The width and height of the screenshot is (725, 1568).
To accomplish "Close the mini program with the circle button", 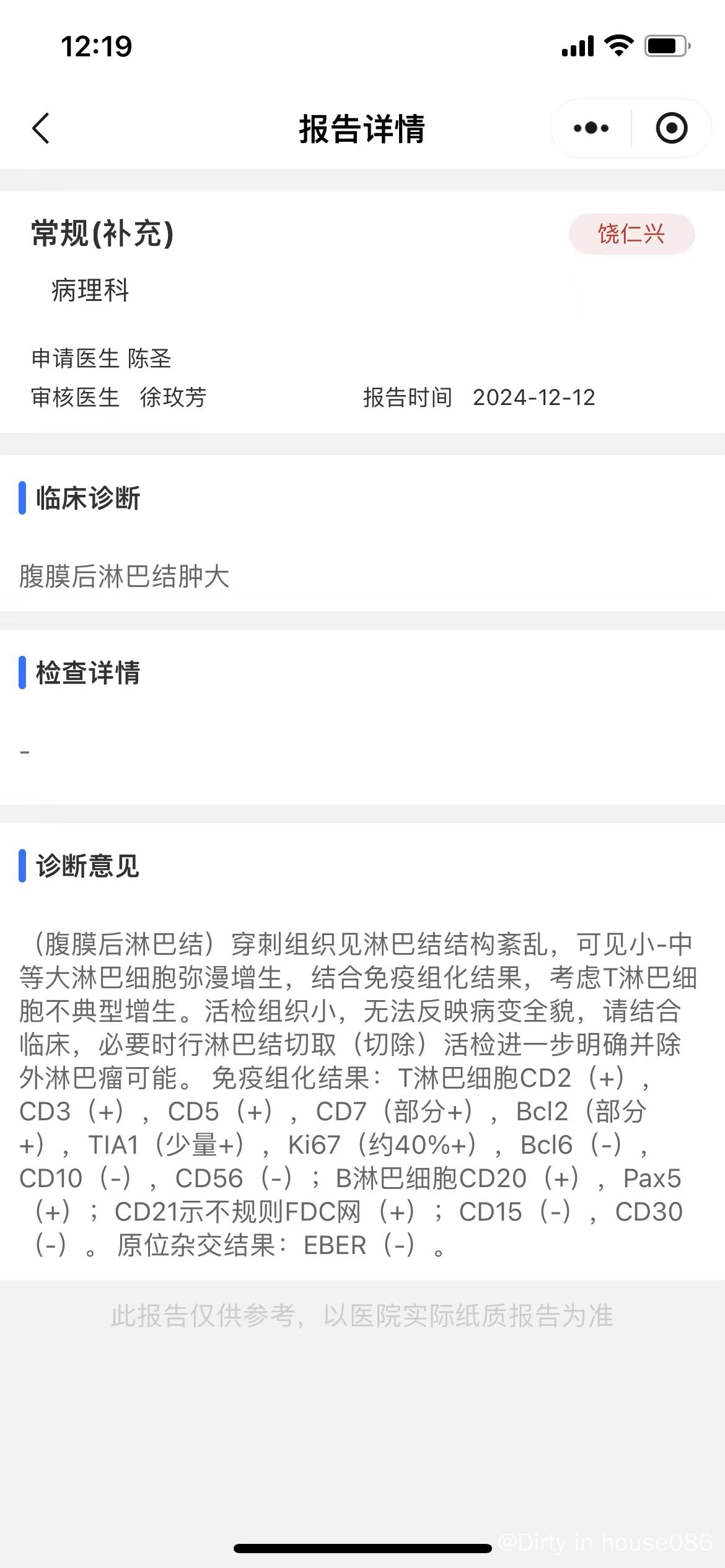I will pos(671,128).
